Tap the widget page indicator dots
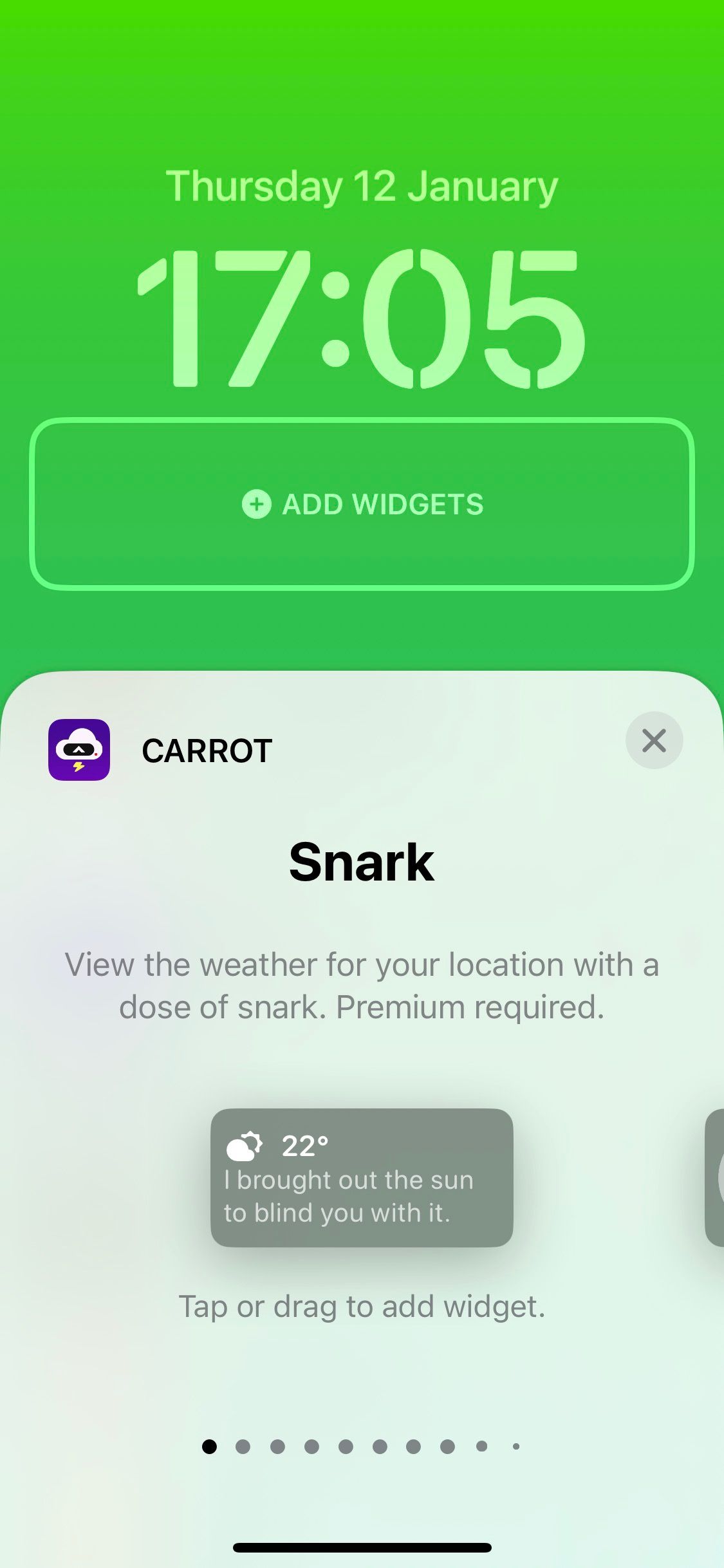 362,1446
